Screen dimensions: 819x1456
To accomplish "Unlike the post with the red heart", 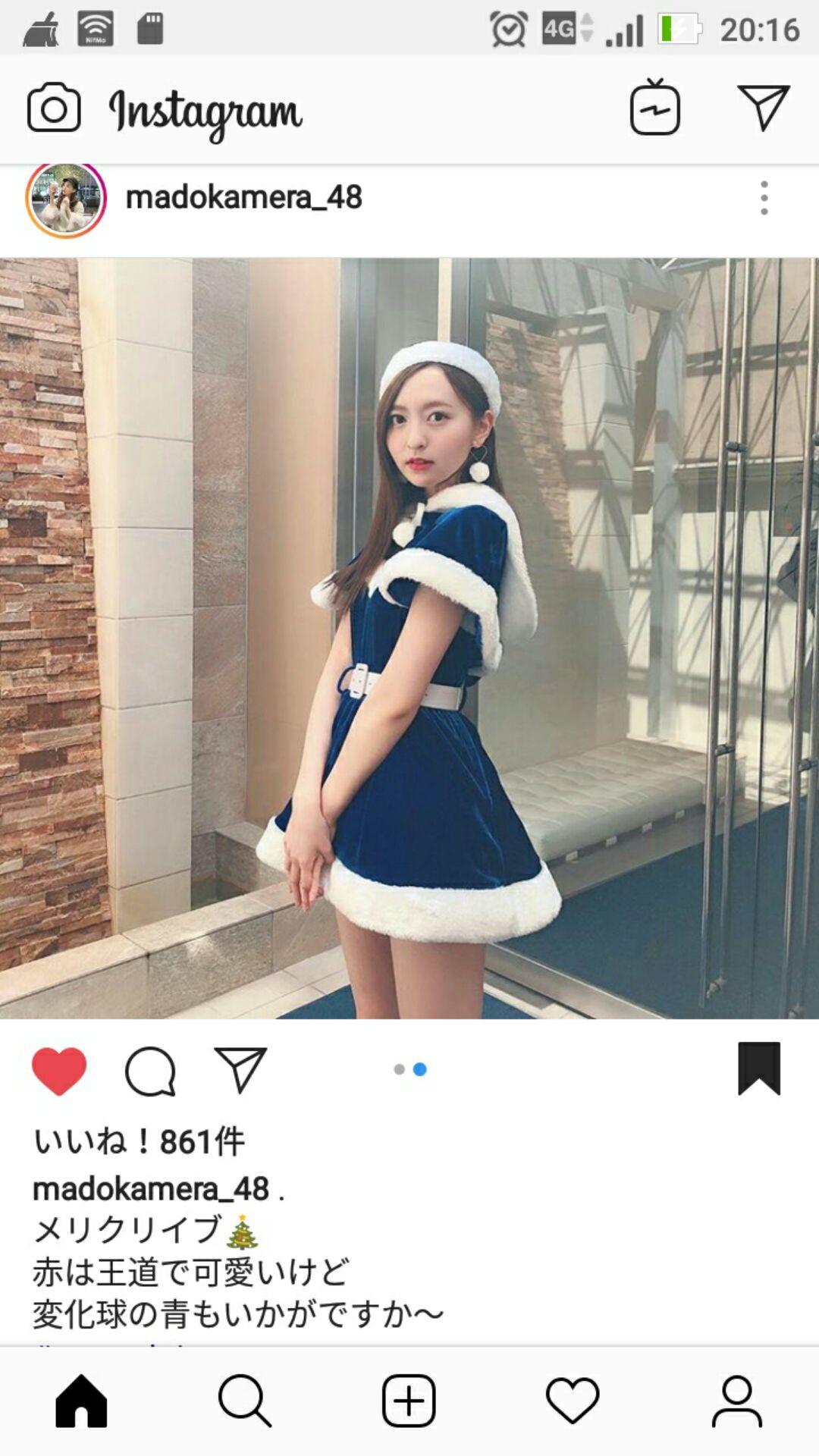I will [59, 1070].
